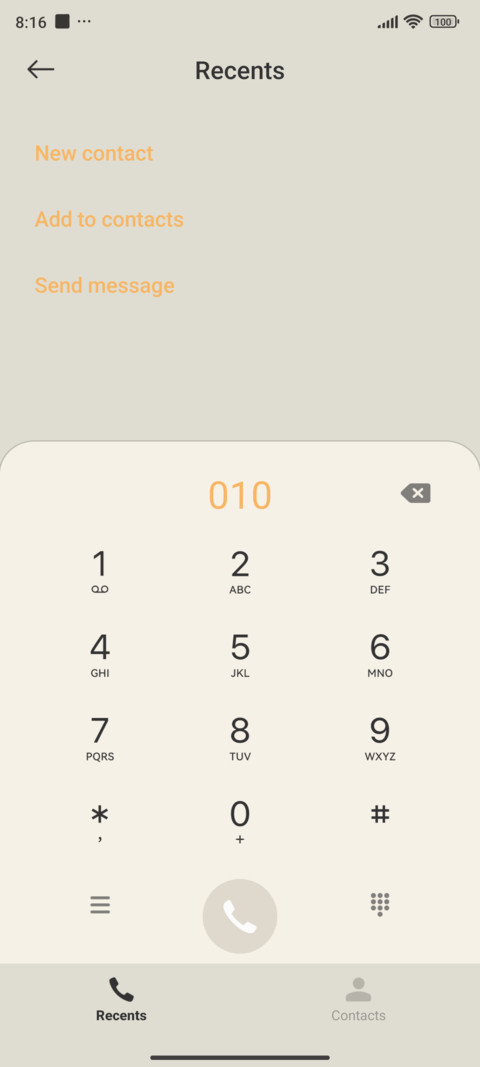Dial digit 0 on the keypad
This screenshot has width=480, height=1067.
240,822
